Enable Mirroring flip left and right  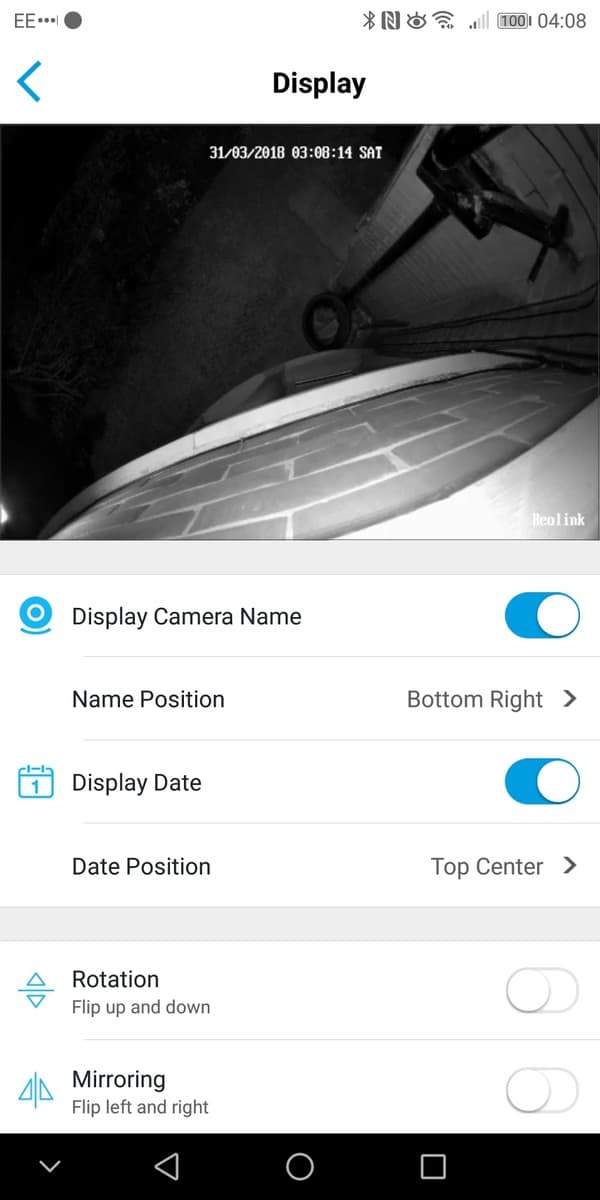pyautogui.click(x=541, y=1090)
